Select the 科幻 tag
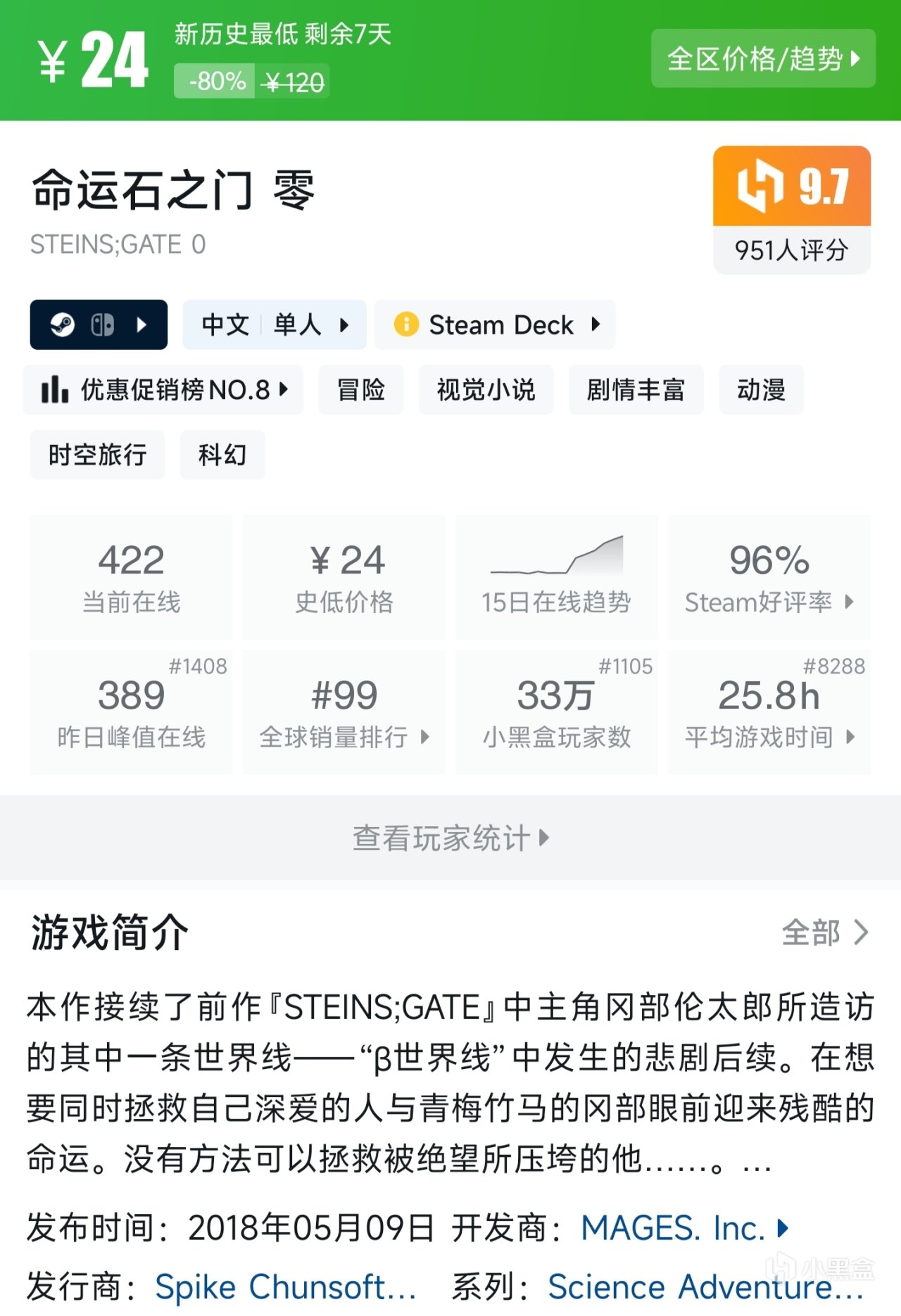 tap(222, 455)
